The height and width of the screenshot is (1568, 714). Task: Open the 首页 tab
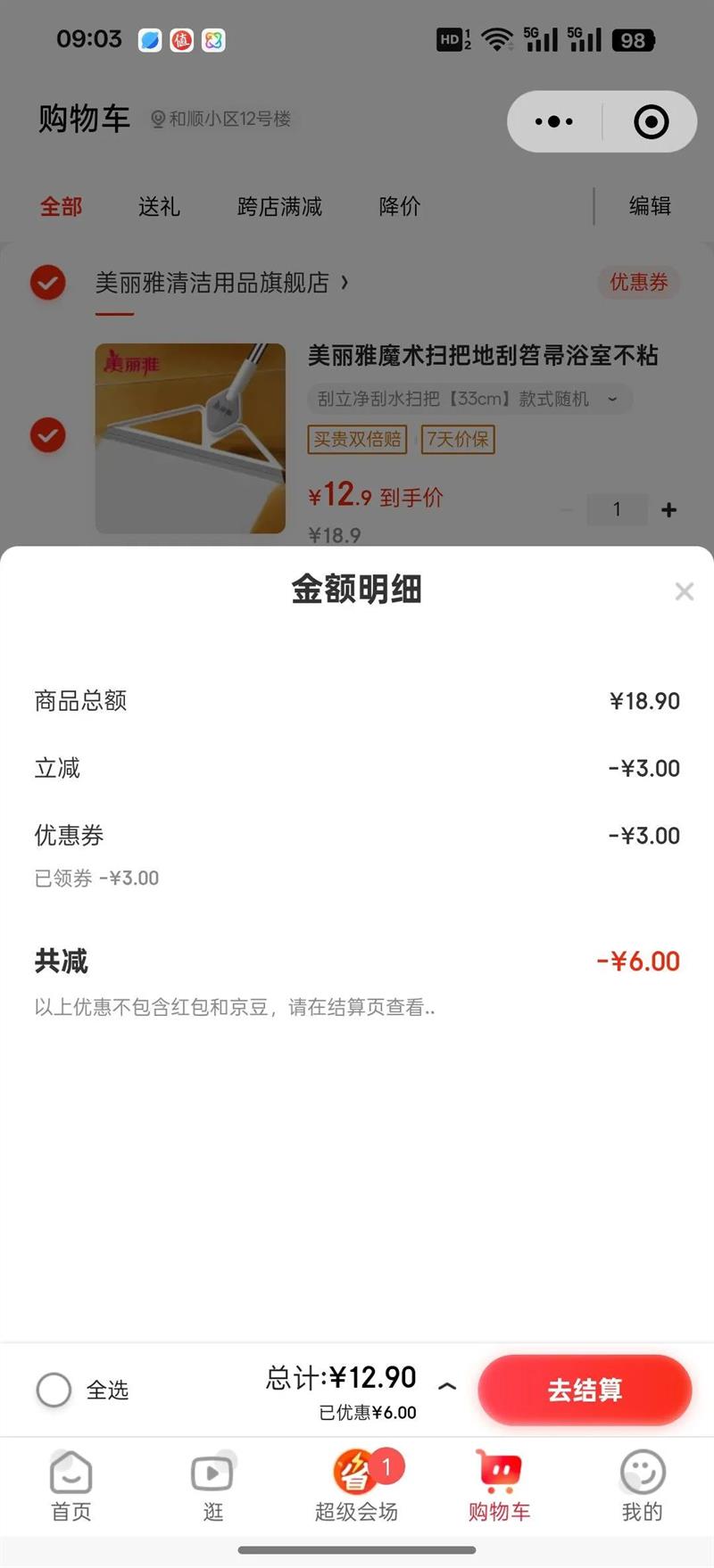click(x=71, y=1486)
